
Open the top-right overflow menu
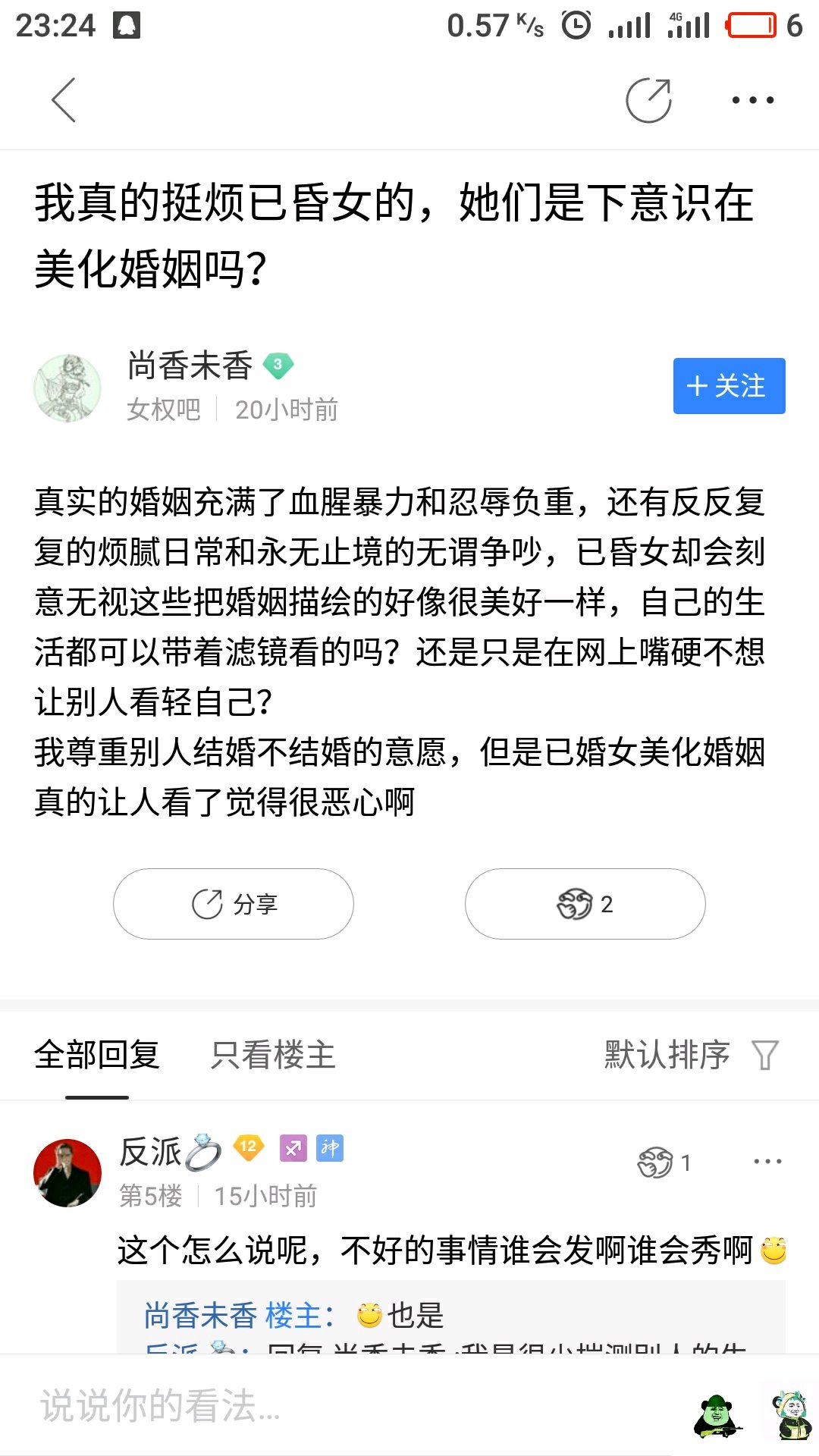[752, 100]
